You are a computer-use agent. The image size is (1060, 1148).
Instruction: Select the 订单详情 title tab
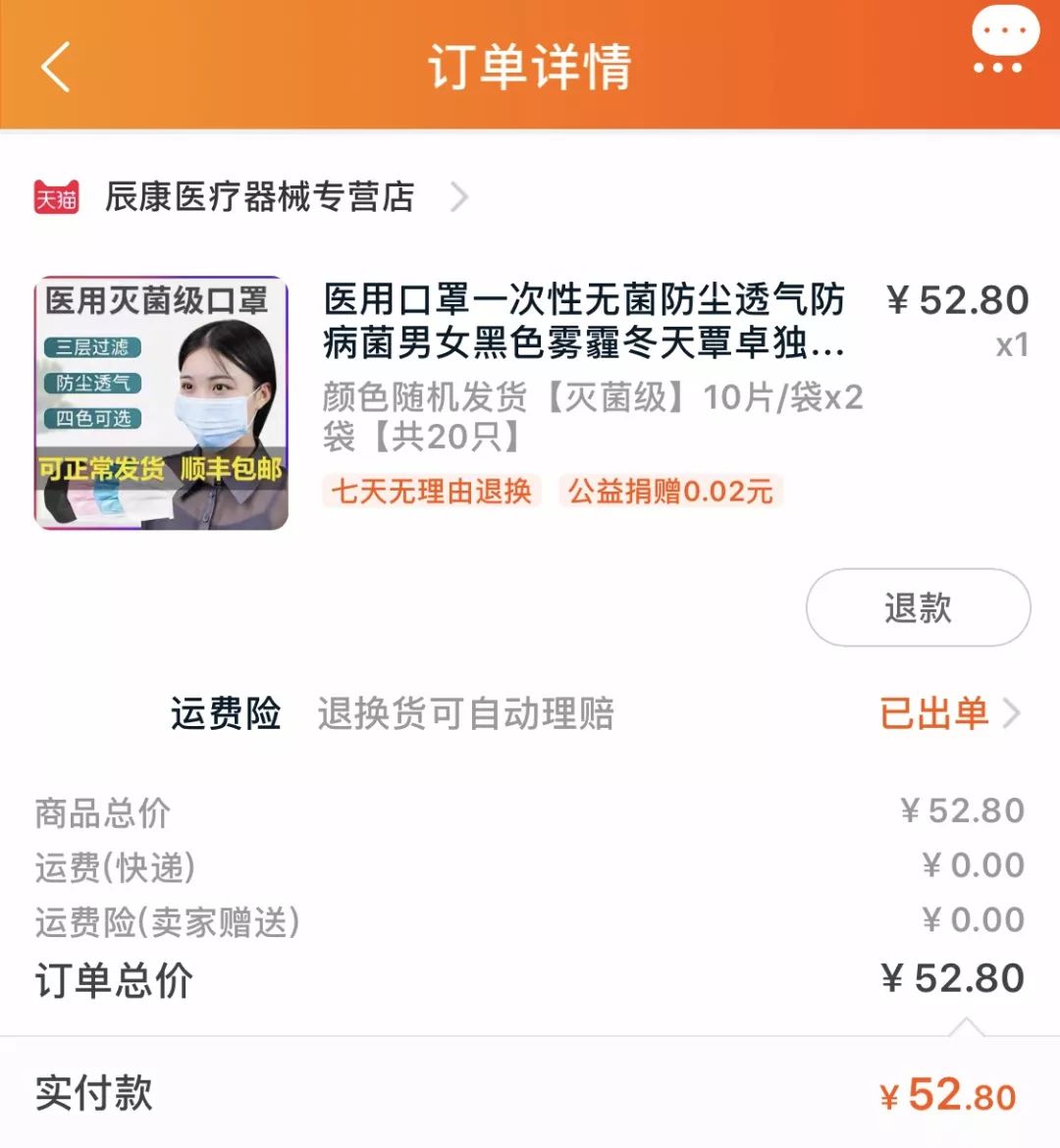click(530, 65)
